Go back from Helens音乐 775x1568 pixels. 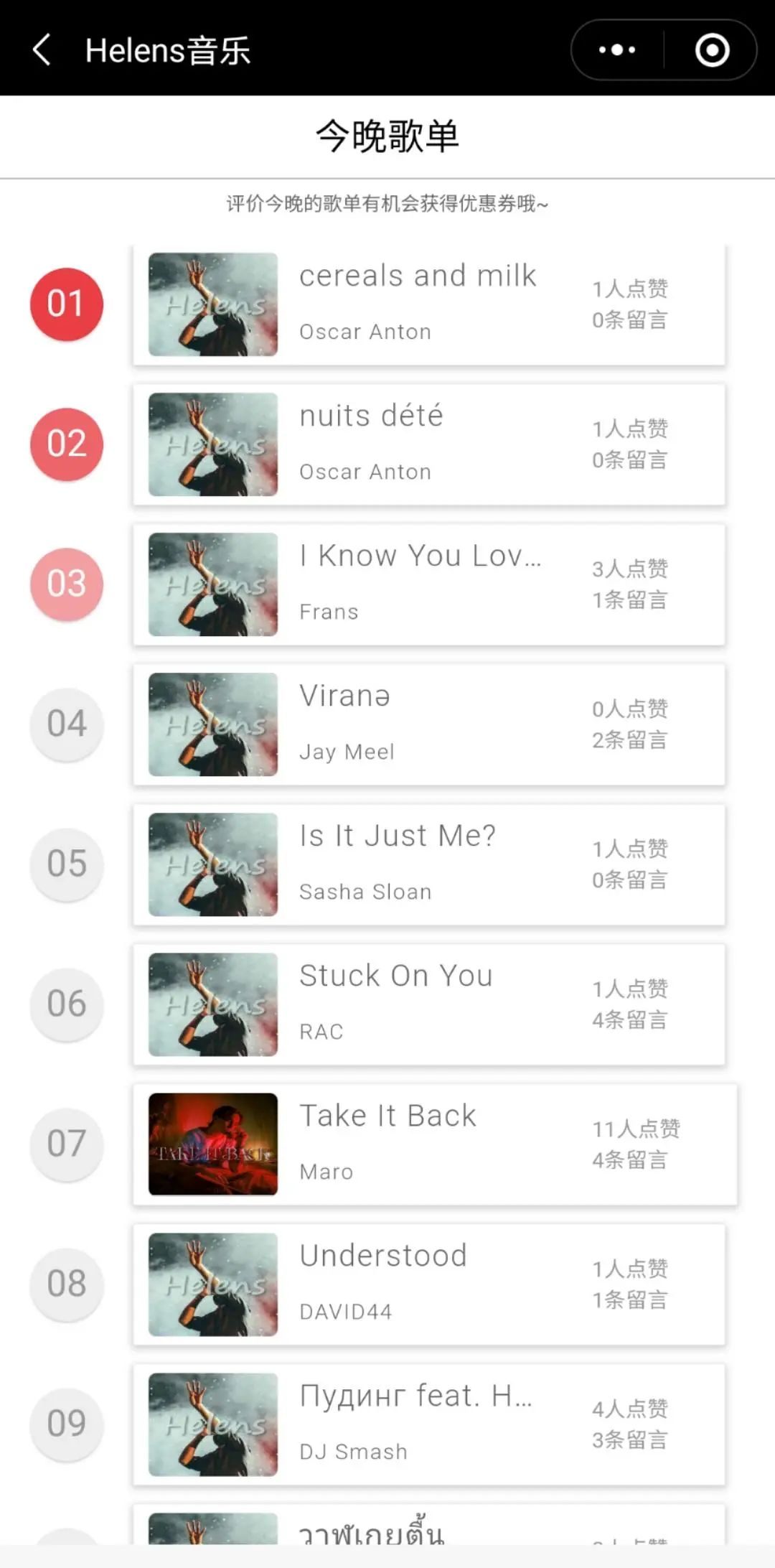42,50
